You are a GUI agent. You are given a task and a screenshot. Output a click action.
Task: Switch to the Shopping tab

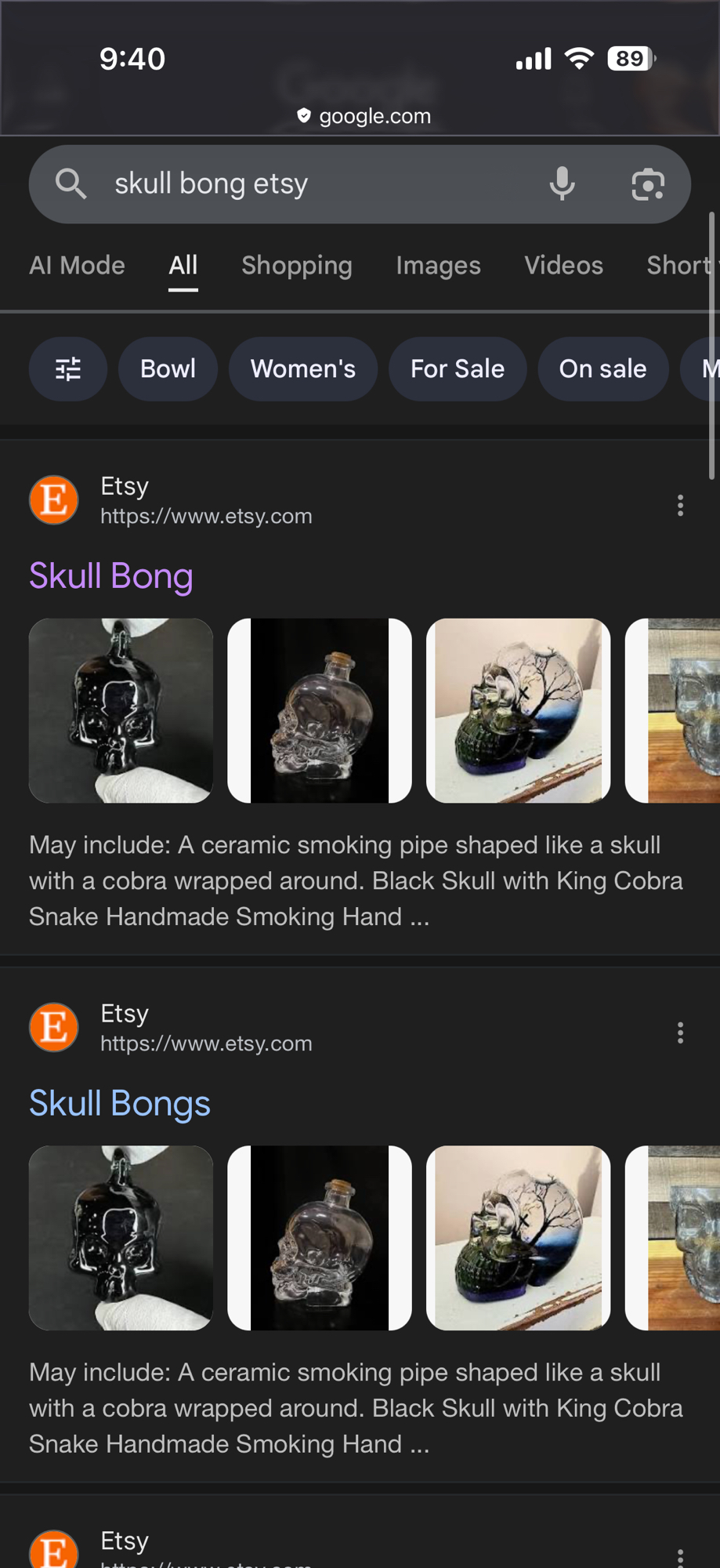click(296, 266)
